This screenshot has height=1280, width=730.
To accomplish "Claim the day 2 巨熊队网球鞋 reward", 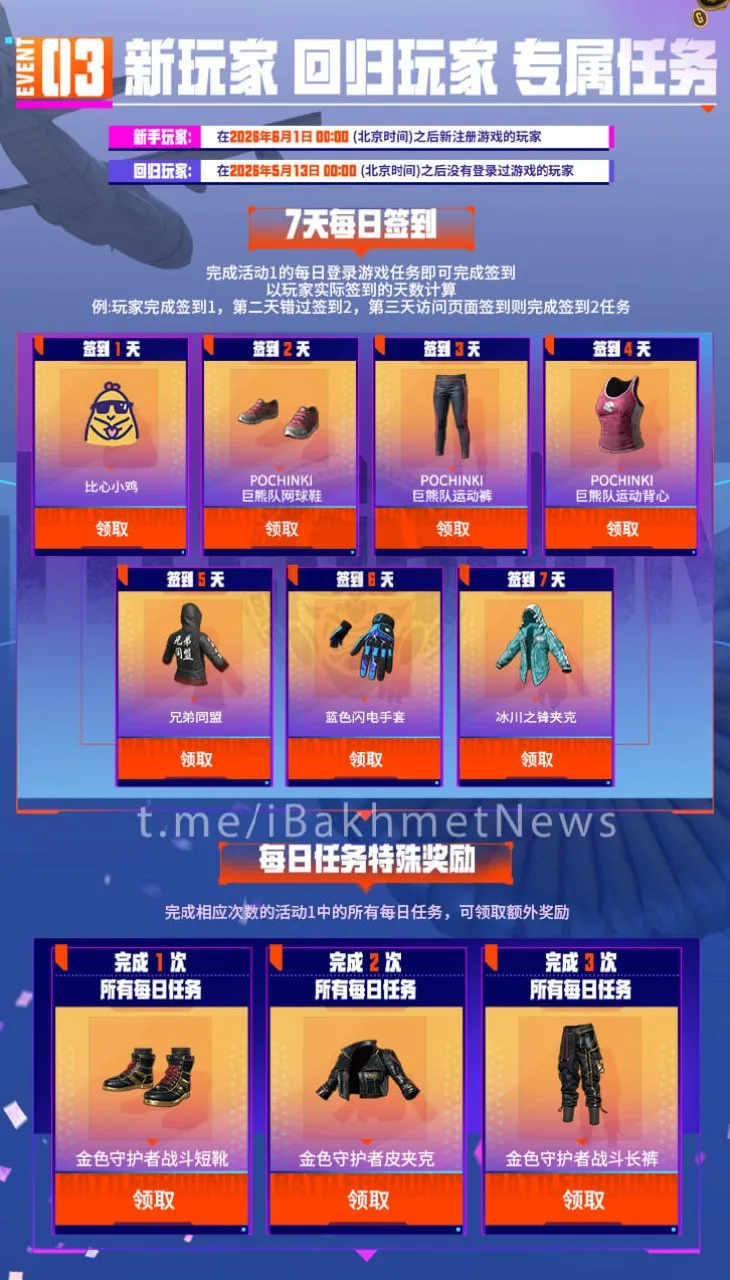I will coord(281,528).
